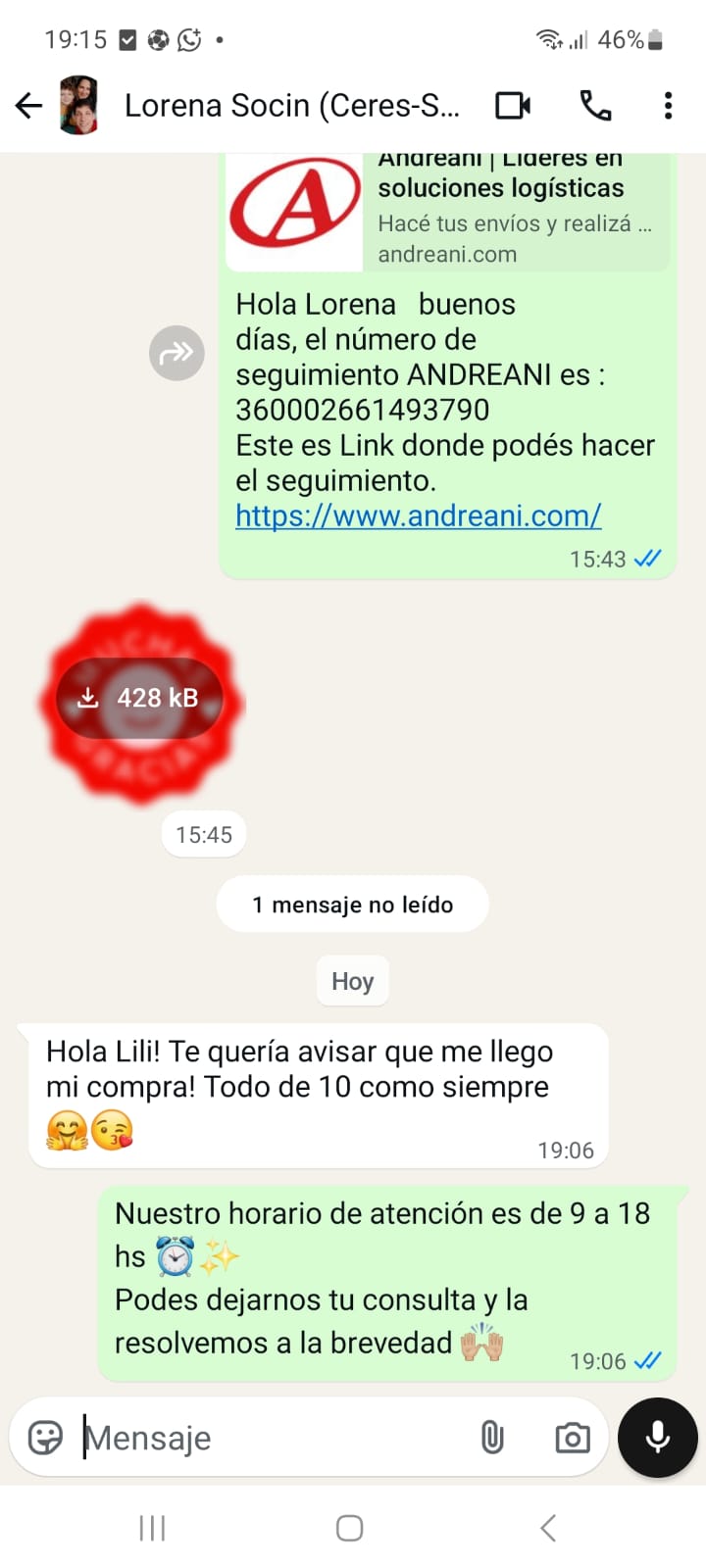Tap the system home button

pos(350,1528)
